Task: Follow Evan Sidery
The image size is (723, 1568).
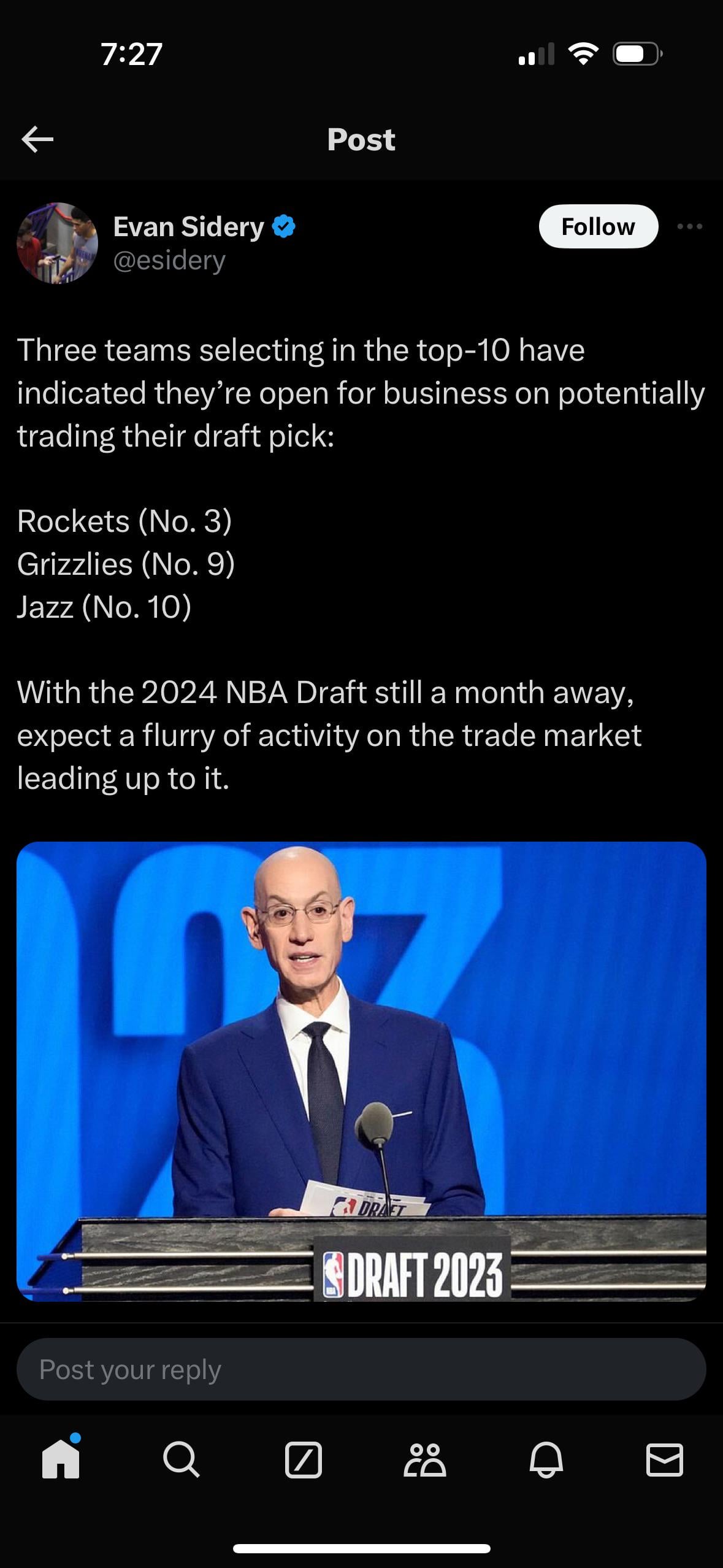Action: tap(598, 226)
